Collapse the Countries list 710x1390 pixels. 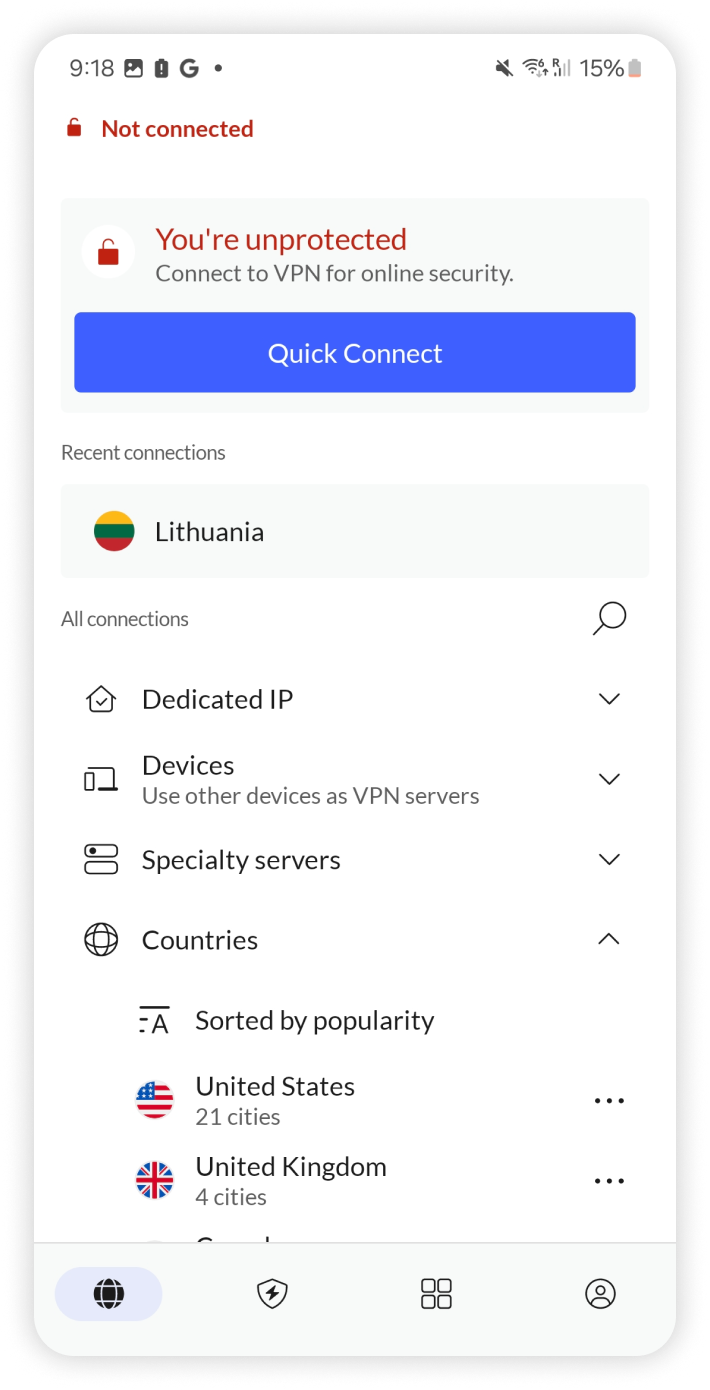[x=608, y=939]
